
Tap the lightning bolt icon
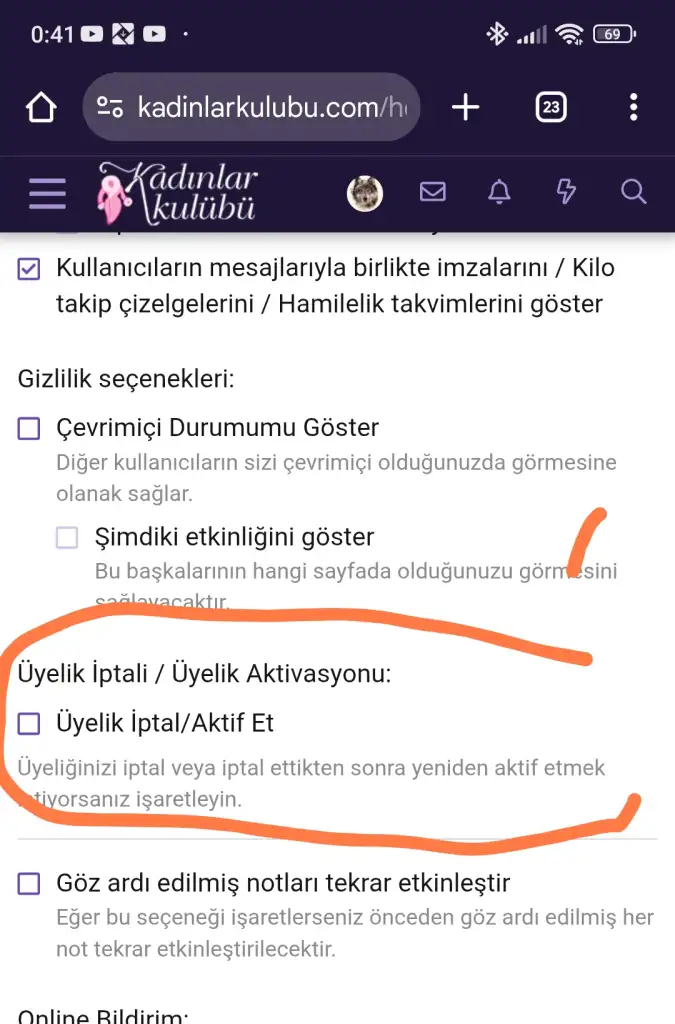coord(566,192)
